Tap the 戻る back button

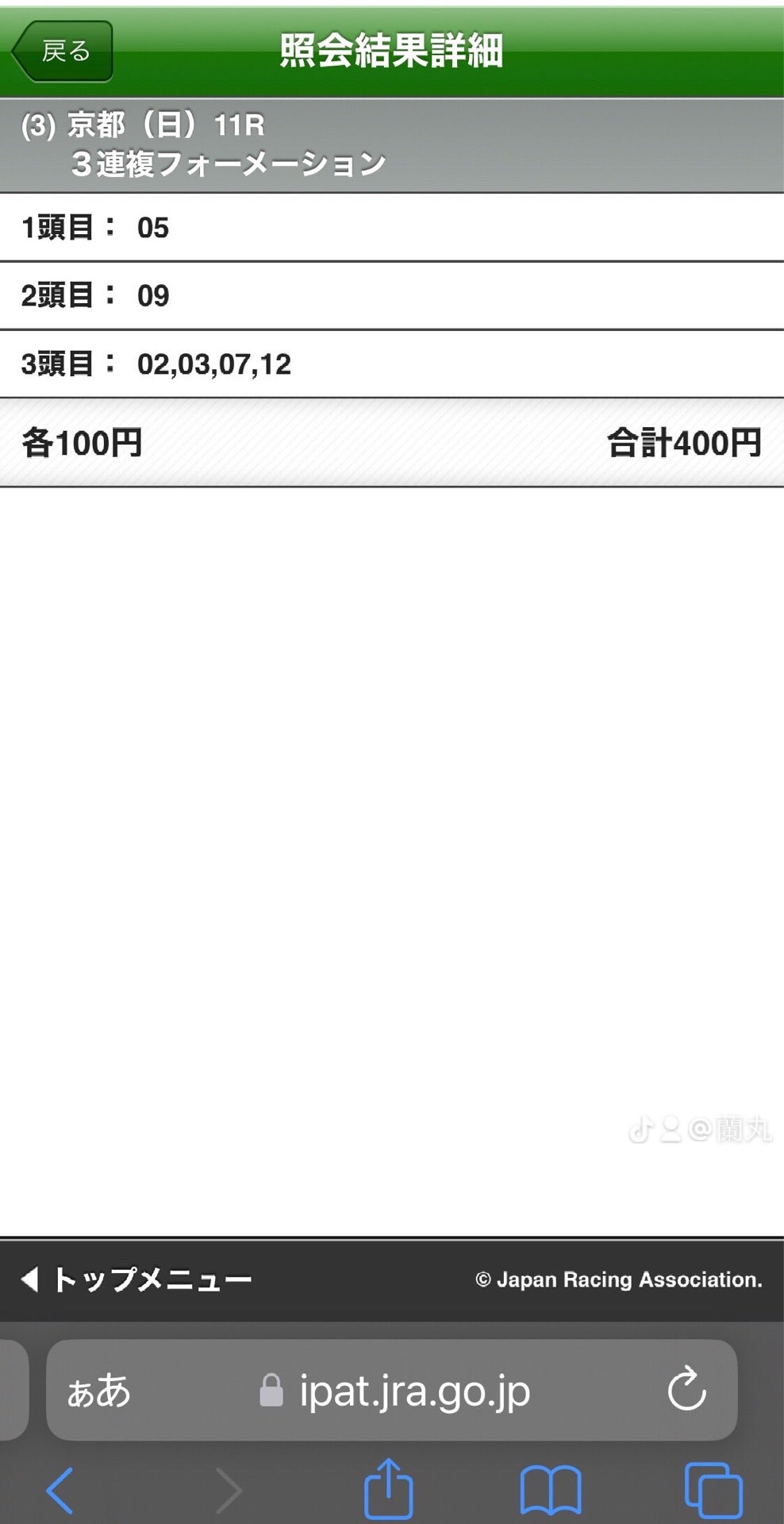63,50
